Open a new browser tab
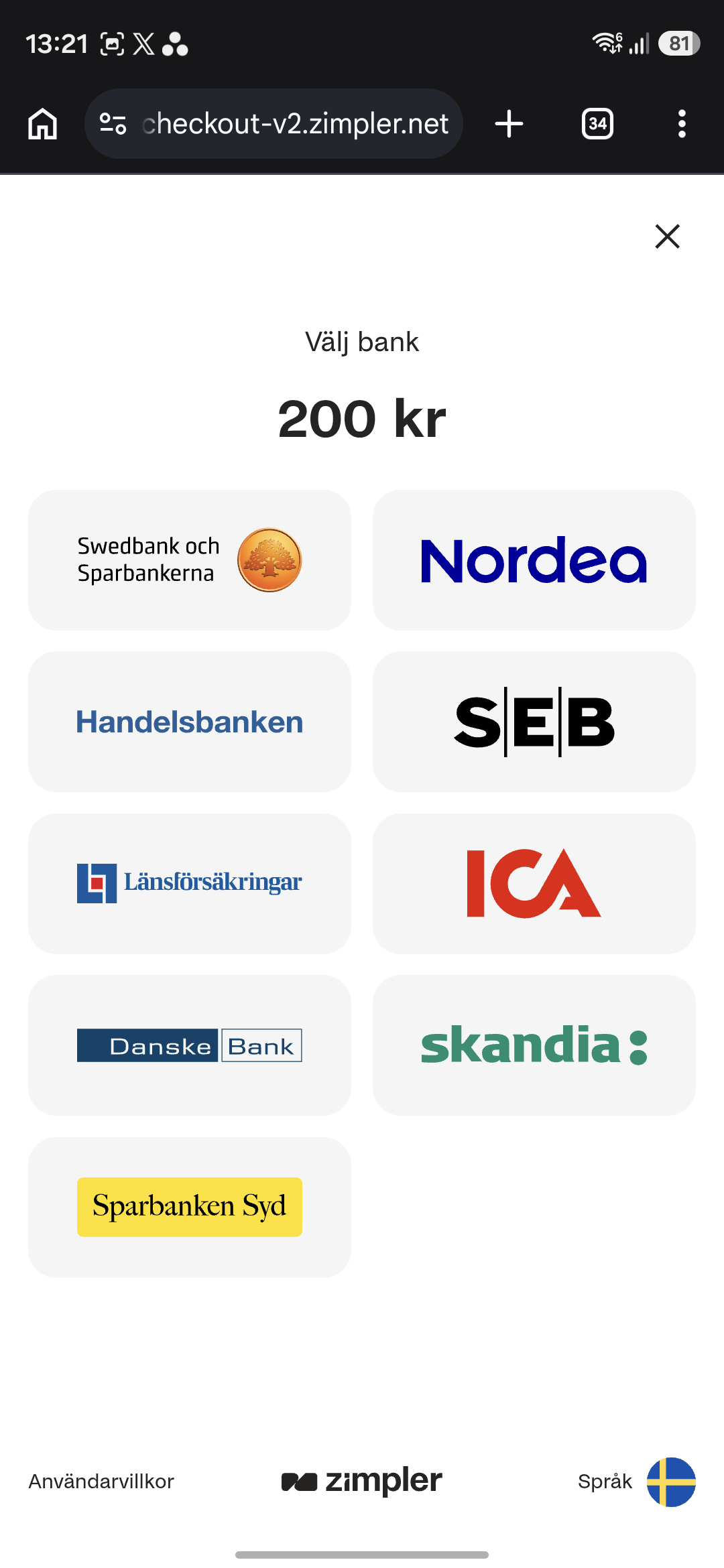This screenshot has width=724, height=1568. click(x=509, y=124)
